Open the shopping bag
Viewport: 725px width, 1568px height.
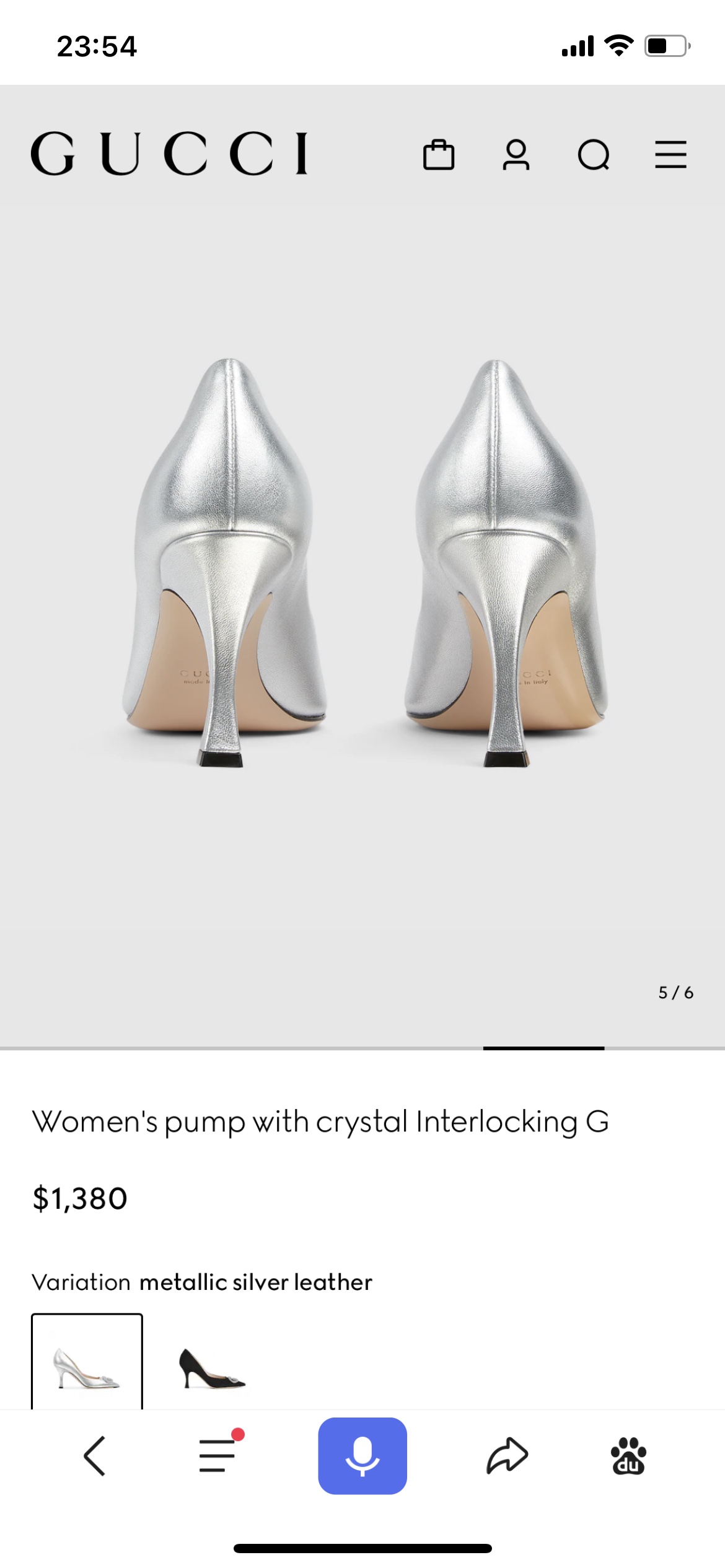(x=439, y=154)
